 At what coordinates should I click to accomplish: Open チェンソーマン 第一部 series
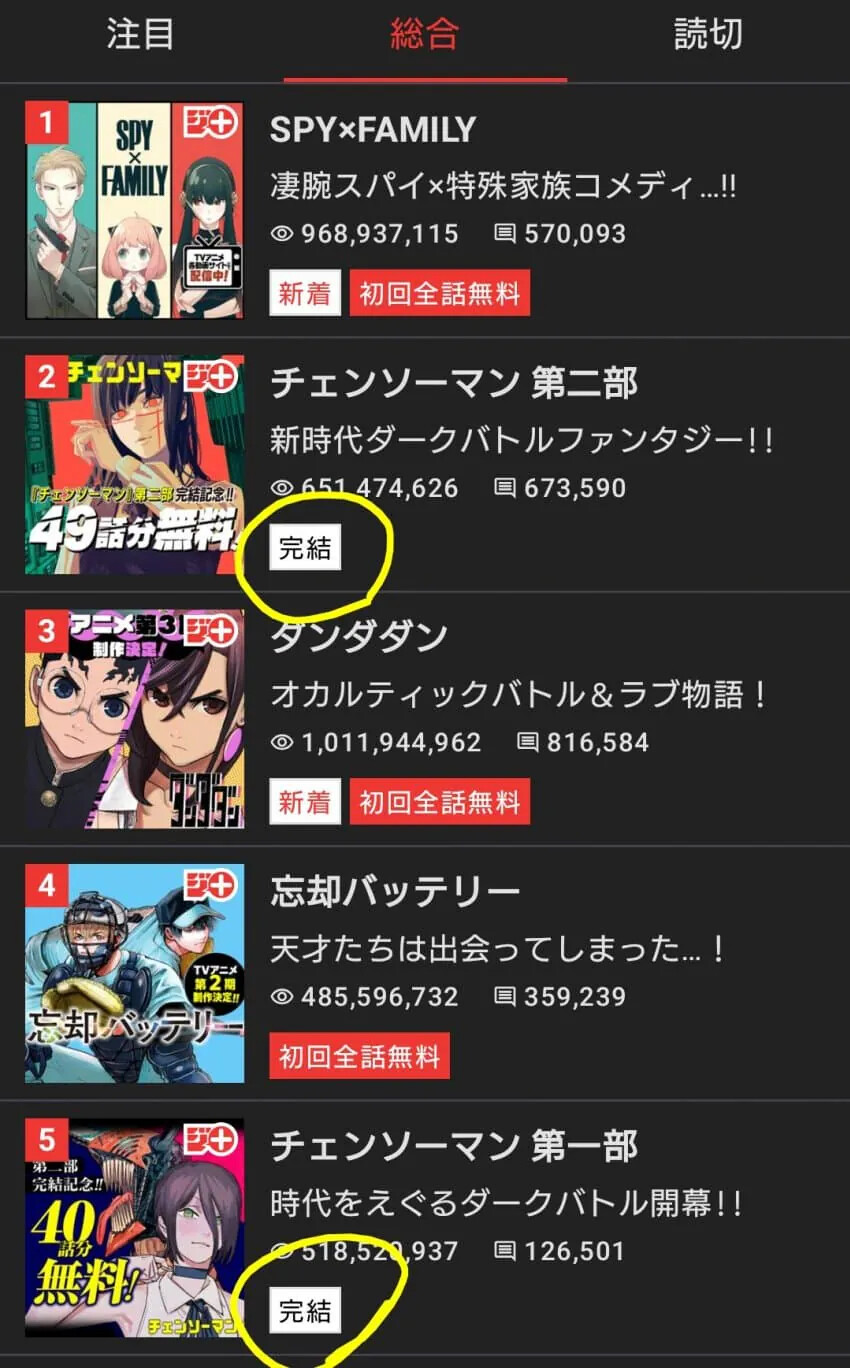pos(453,1146)
